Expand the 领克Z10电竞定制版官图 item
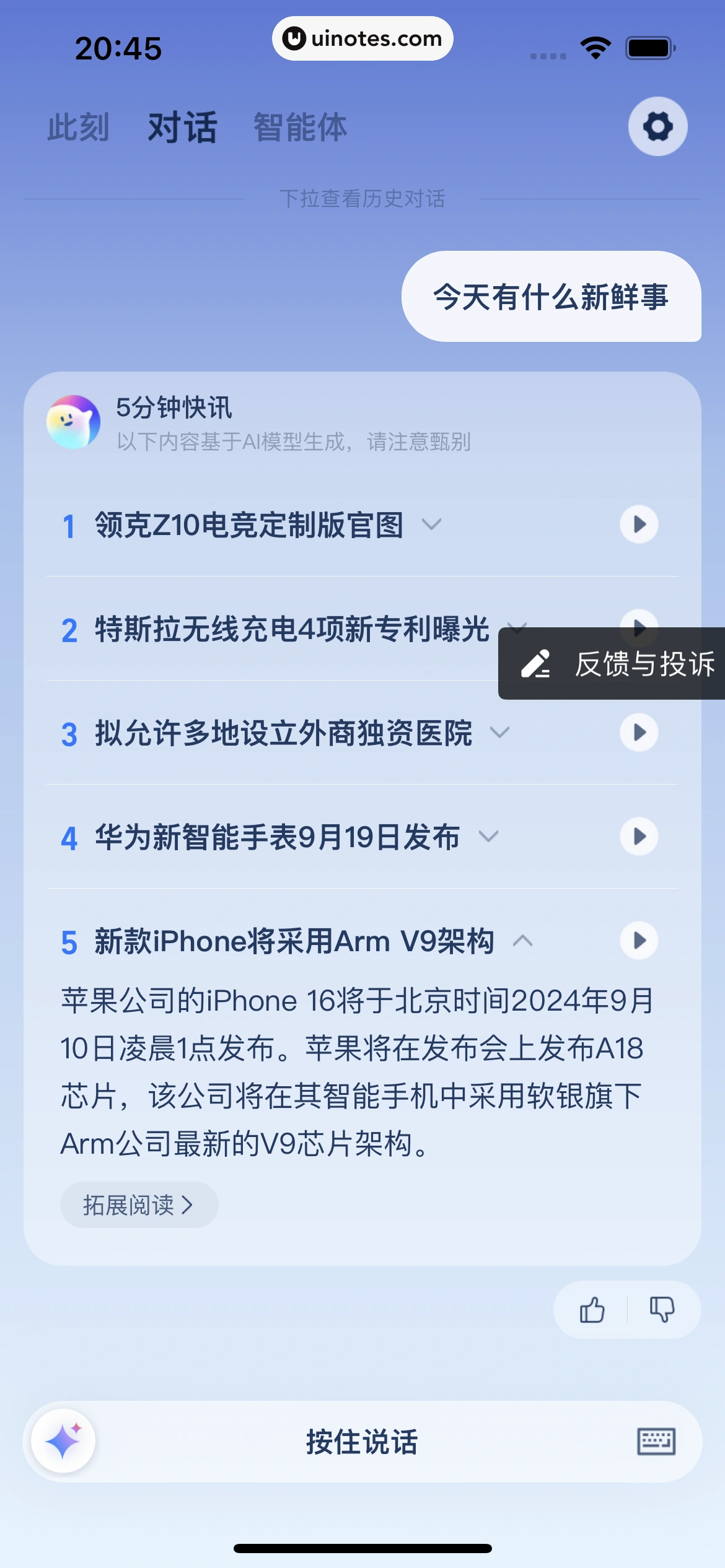 [432, 525]
